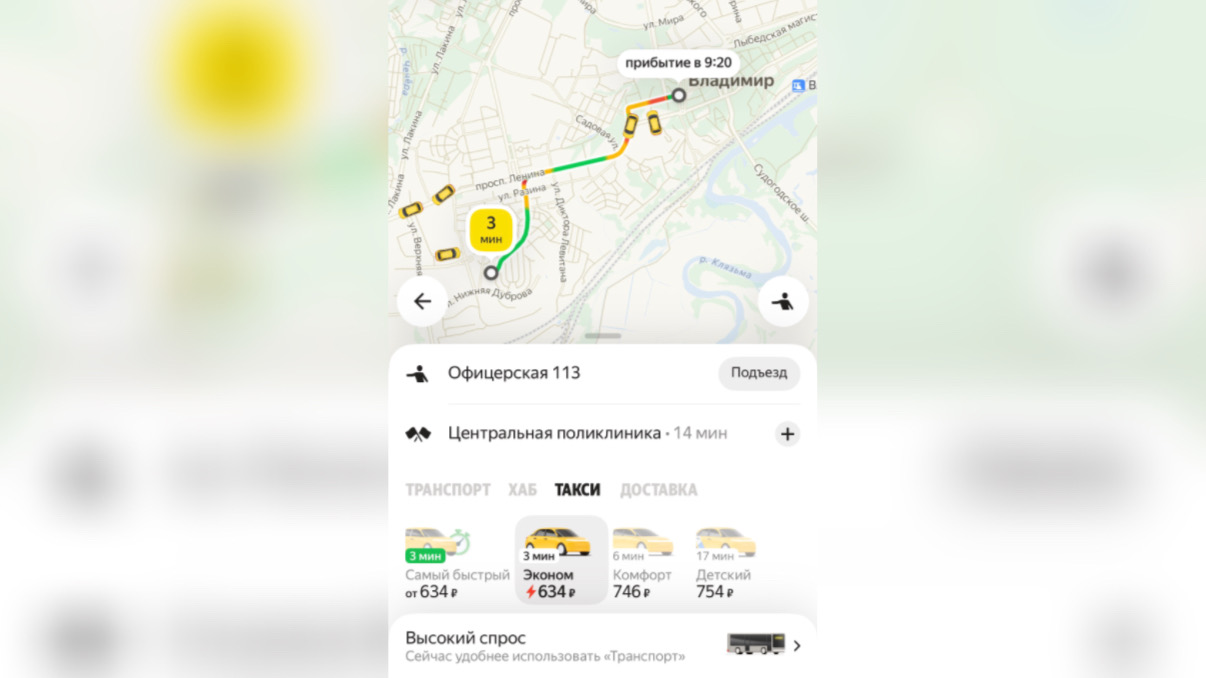Select the Эконом tariff

[561, 562]
